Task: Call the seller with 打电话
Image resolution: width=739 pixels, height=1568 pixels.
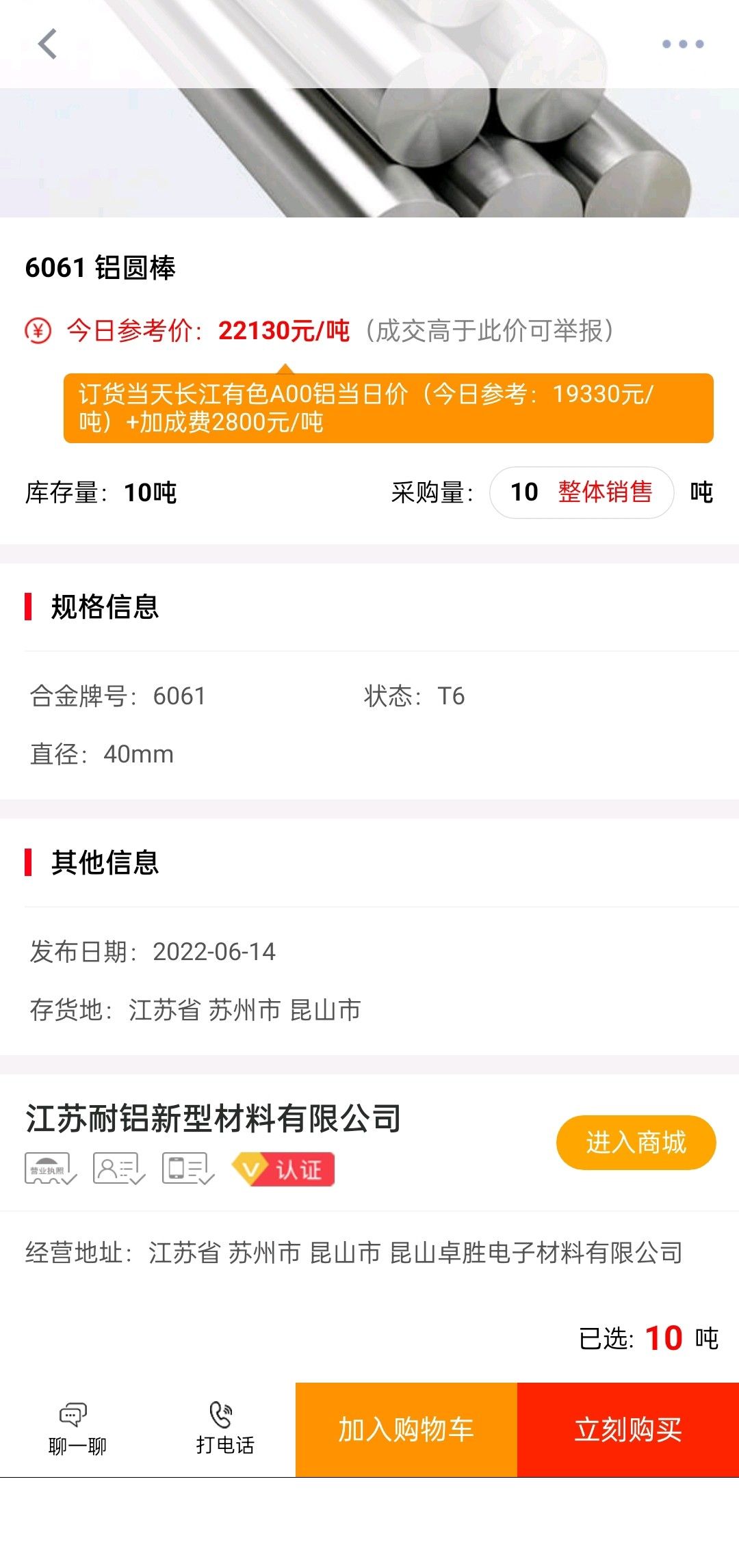Action: (x=224, y=1429)
